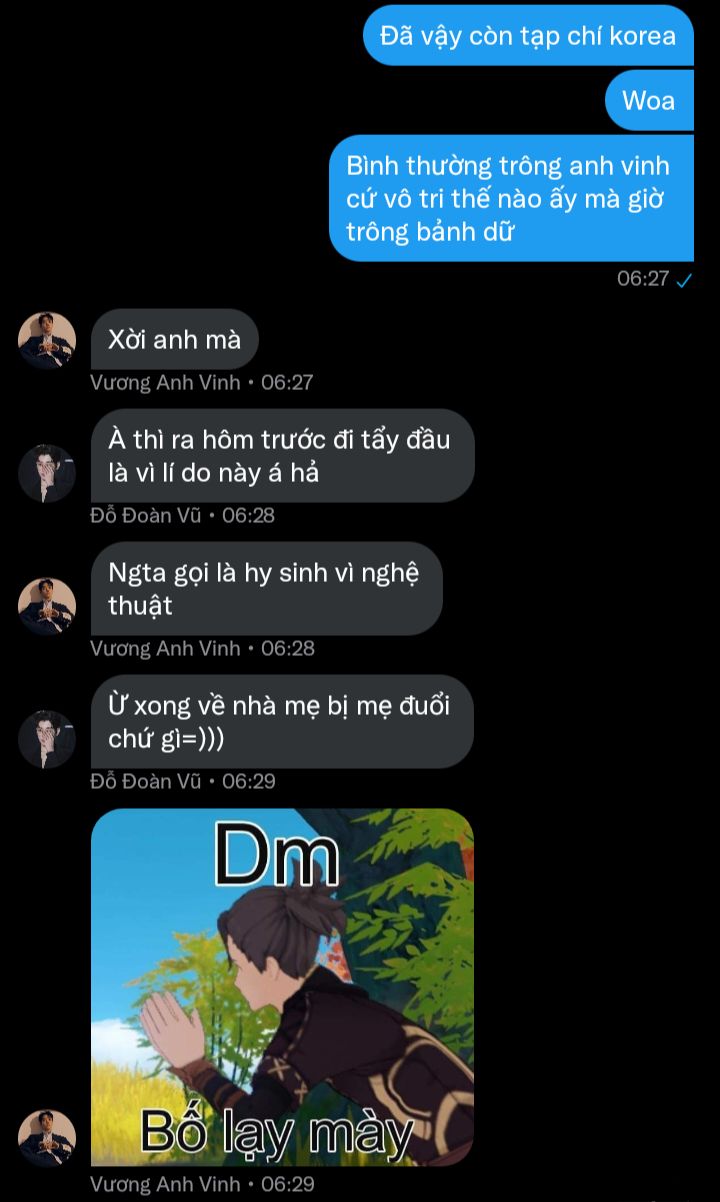
Task: Tap Vương Anh Vinh's avatar beside "Xời anh mà"
Action: pos(47,341)
